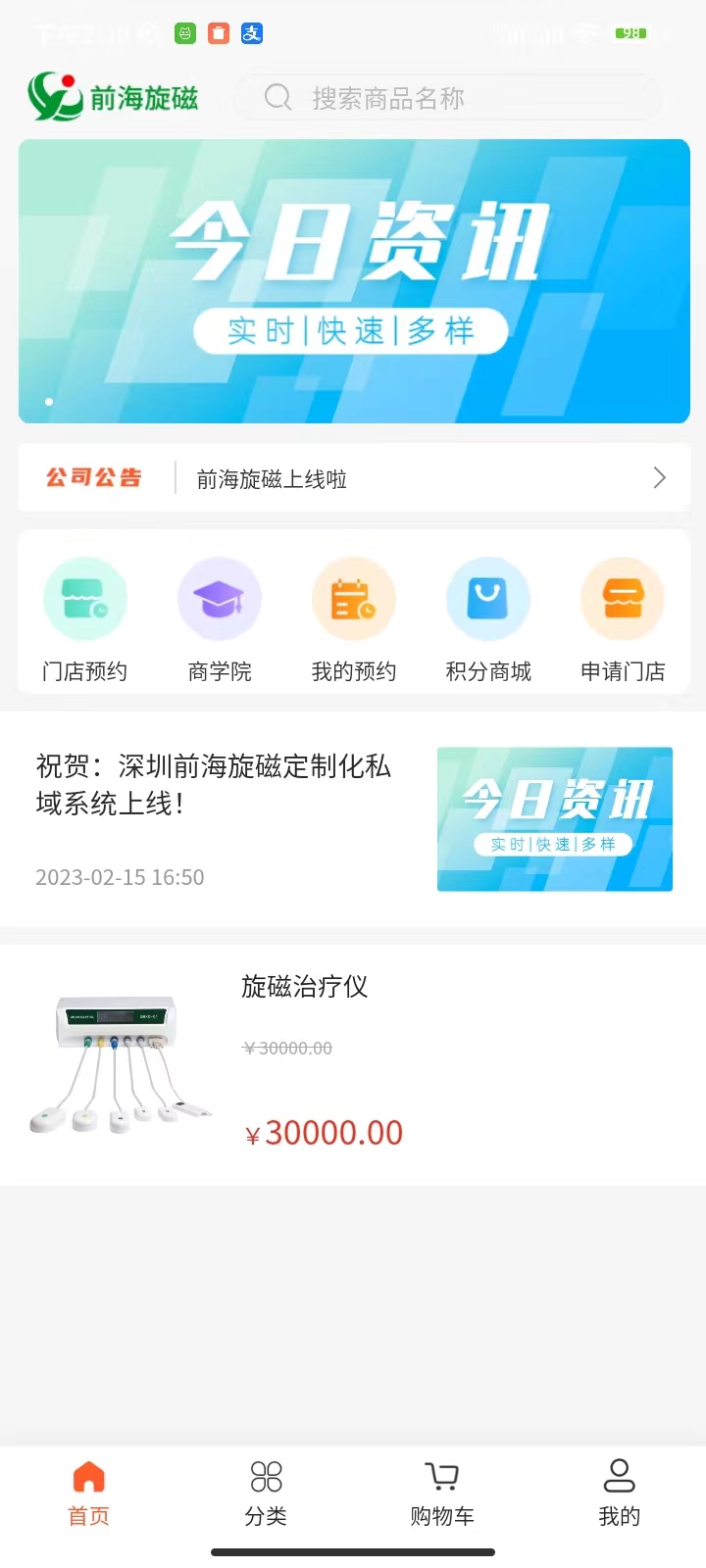Viewport: 706px width, 1568px height.
Task: Switch to the 分类 tab
Action: 266,1493
